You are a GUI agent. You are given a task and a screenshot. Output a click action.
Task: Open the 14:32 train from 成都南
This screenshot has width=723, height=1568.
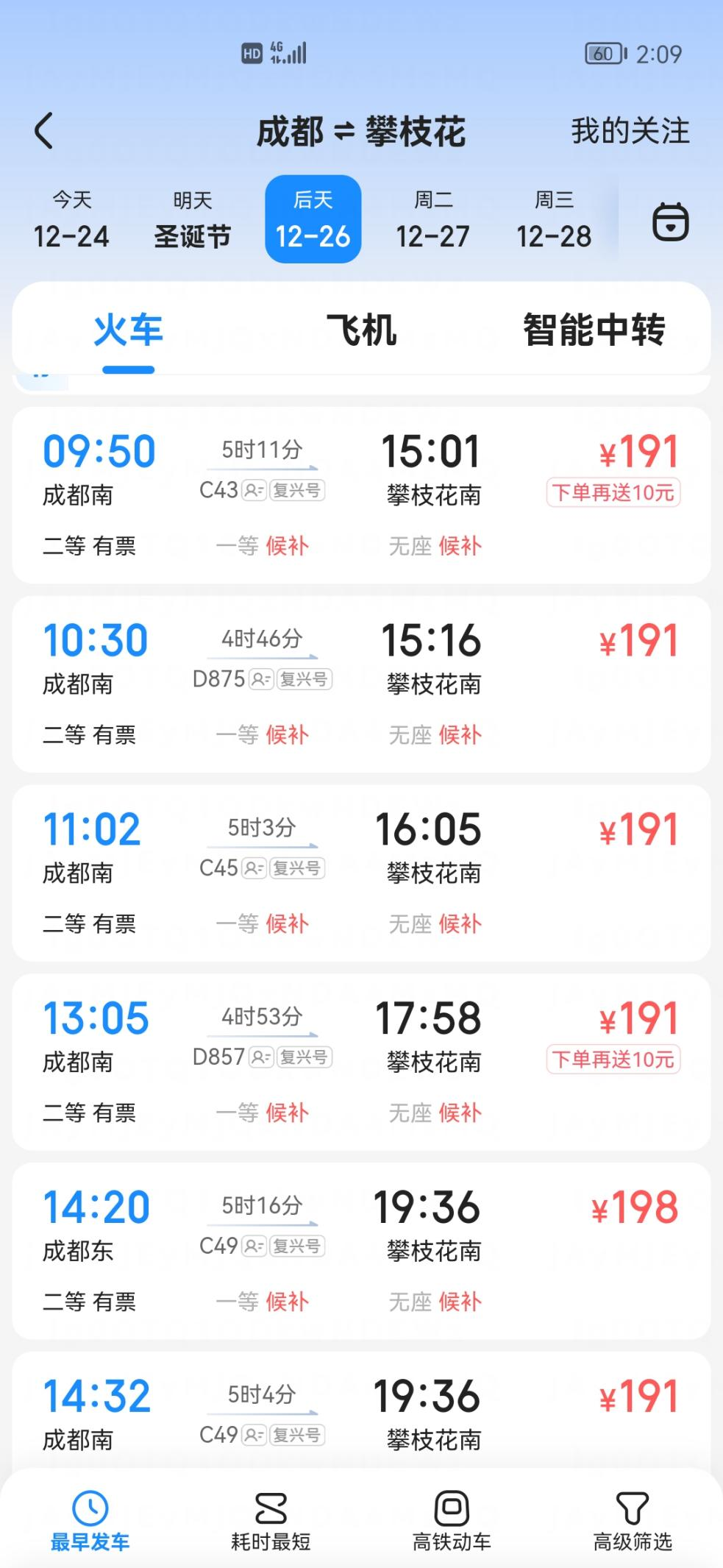pos(361,1411)
